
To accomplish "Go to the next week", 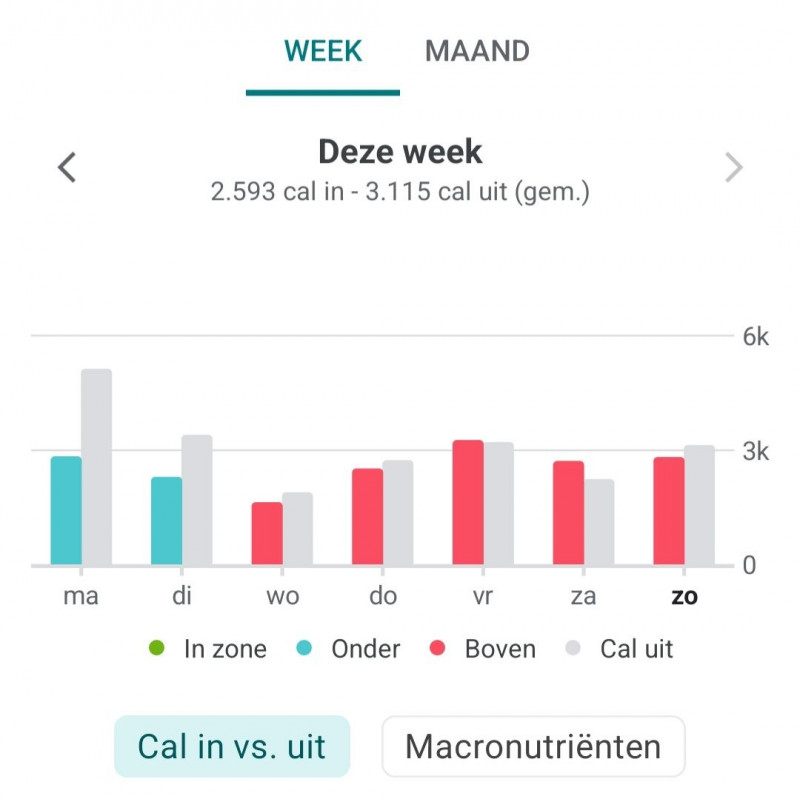I will tap(734, 167).
